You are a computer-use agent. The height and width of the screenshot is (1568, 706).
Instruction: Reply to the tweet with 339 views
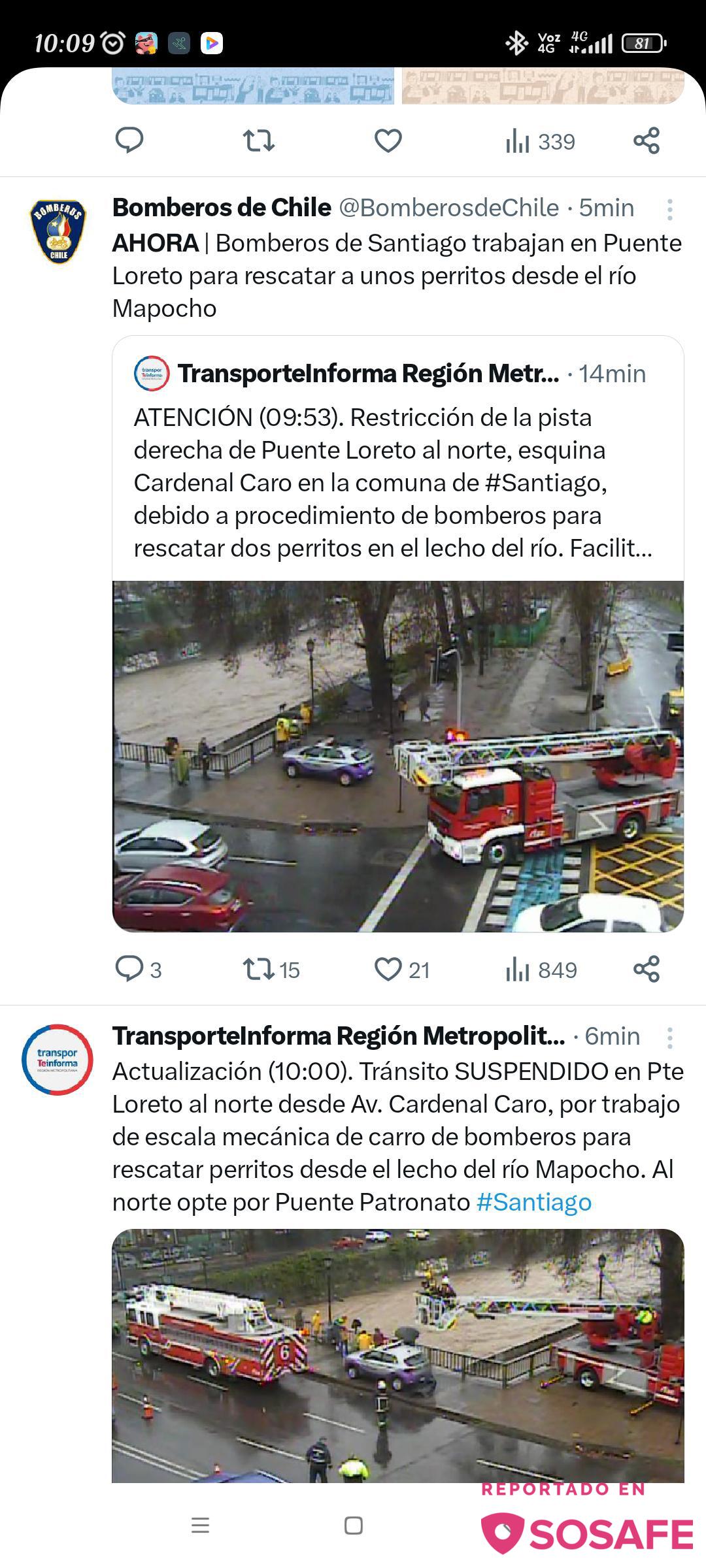129,140
